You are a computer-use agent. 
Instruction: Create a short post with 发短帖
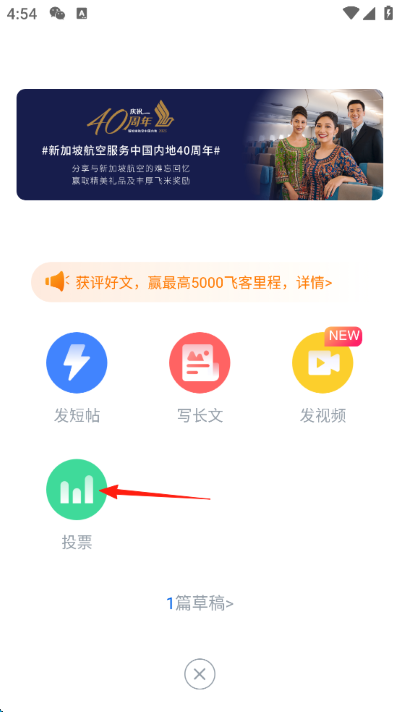coord(77,378)
